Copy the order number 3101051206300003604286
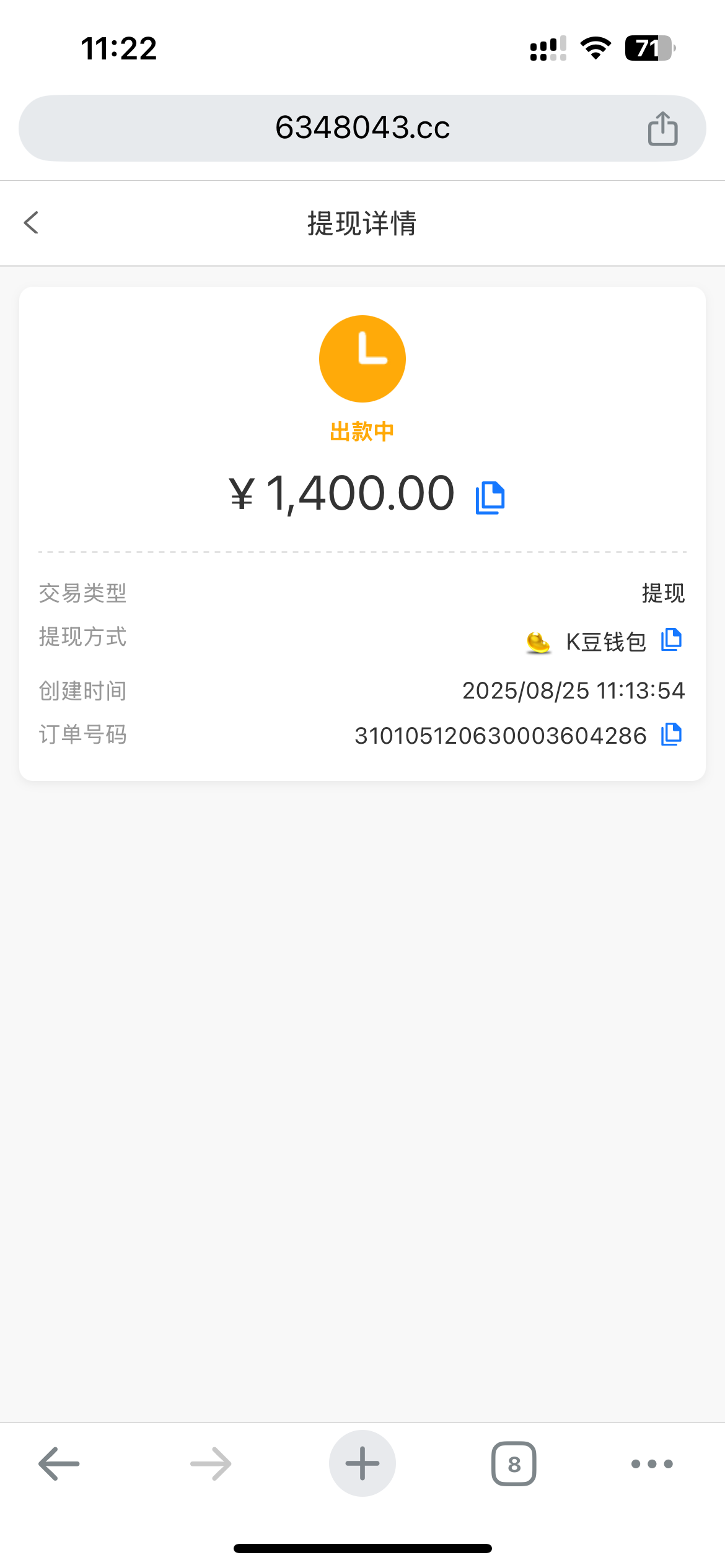 [671, 734]
